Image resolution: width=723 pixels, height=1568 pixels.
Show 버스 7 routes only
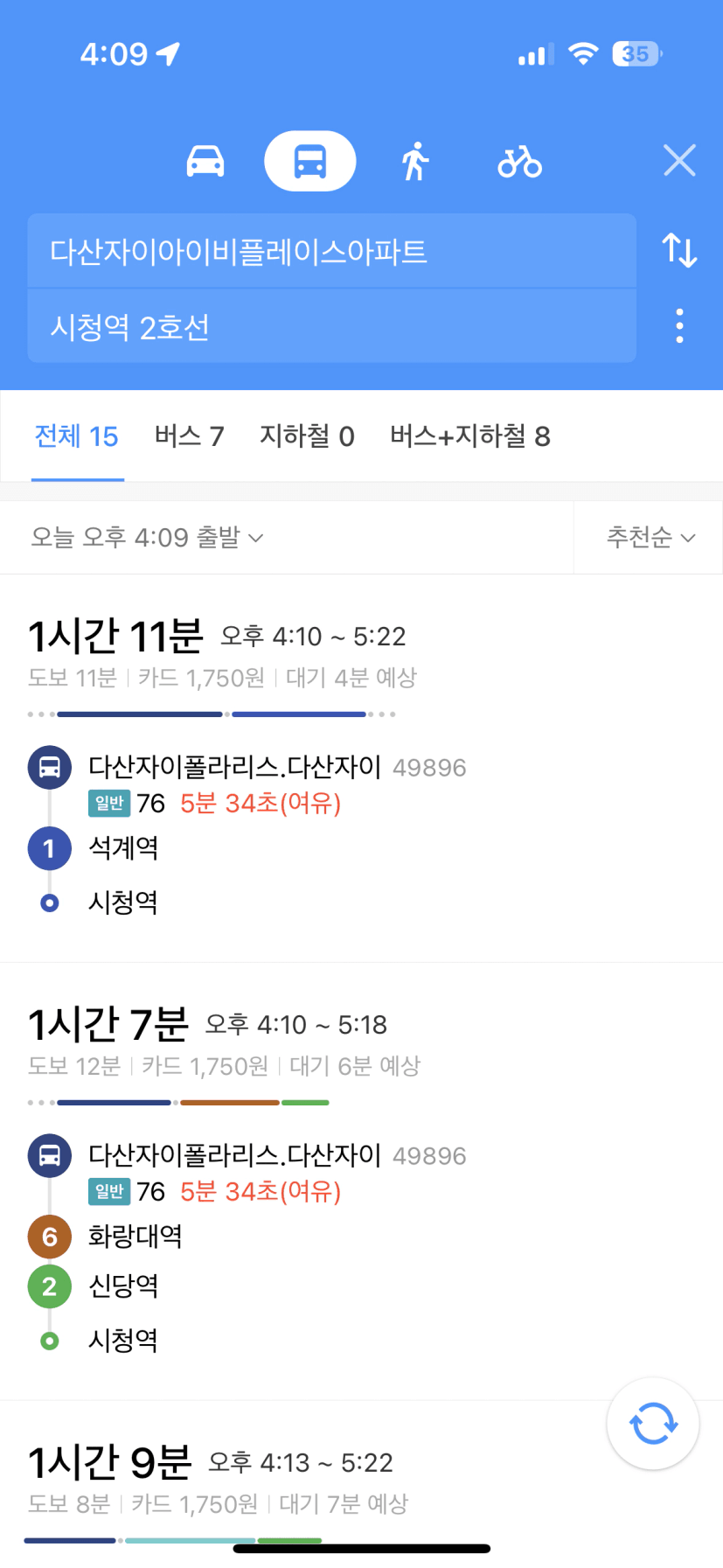[x=190, y=436]
